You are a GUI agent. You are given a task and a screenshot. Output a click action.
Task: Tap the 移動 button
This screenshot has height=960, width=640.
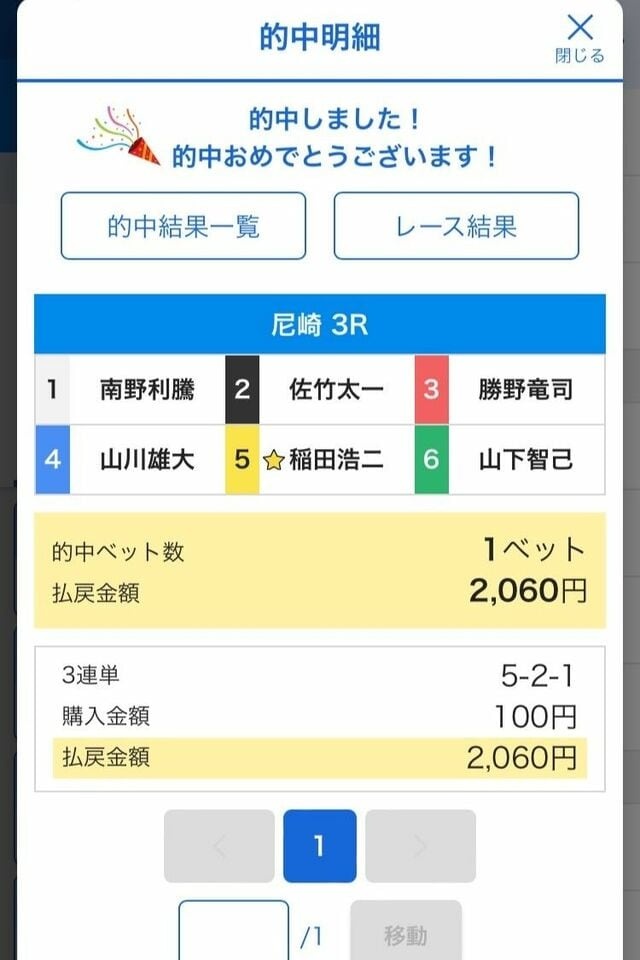click(405, 934)
